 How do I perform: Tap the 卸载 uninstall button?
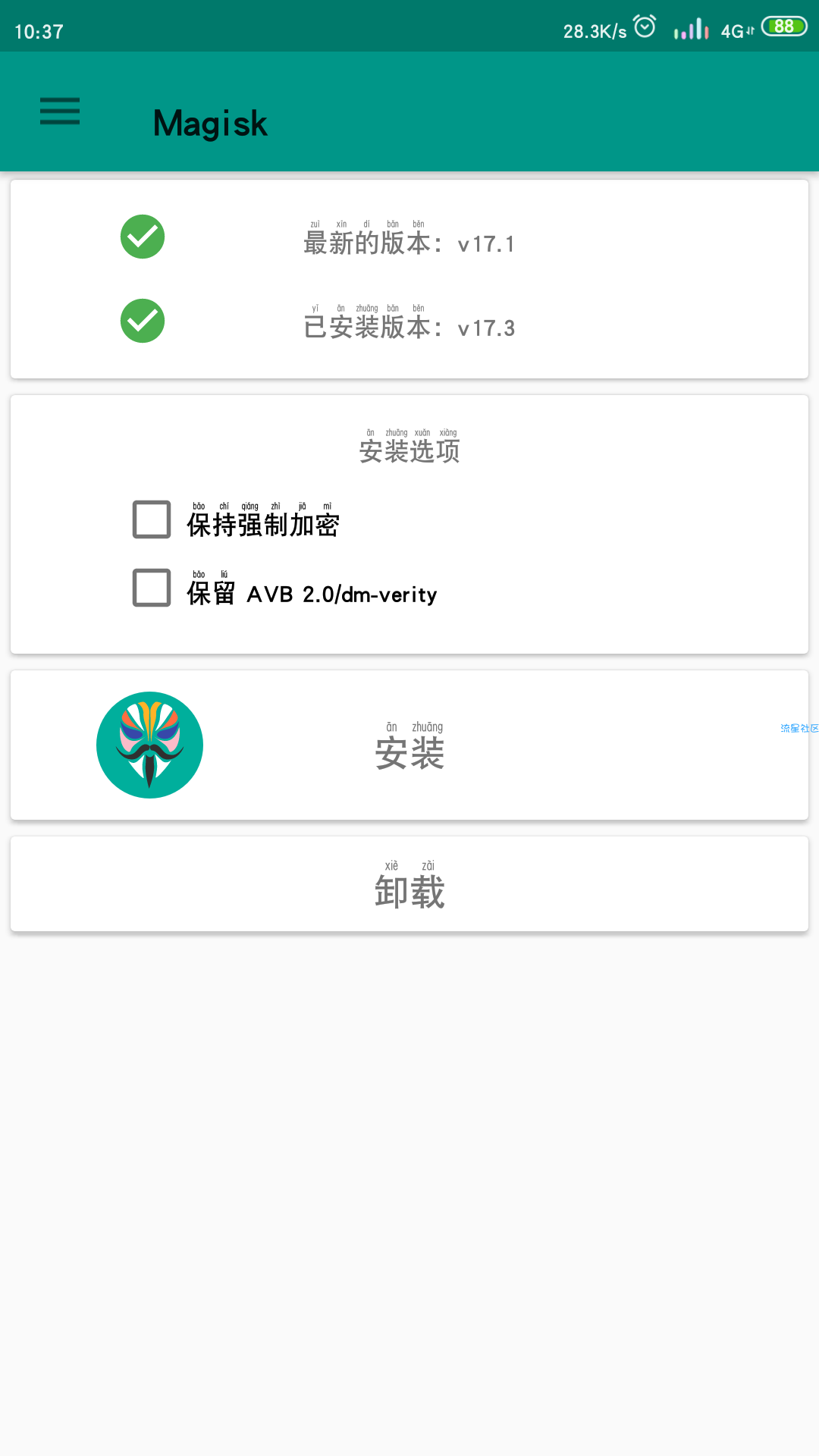coord(409,884)
